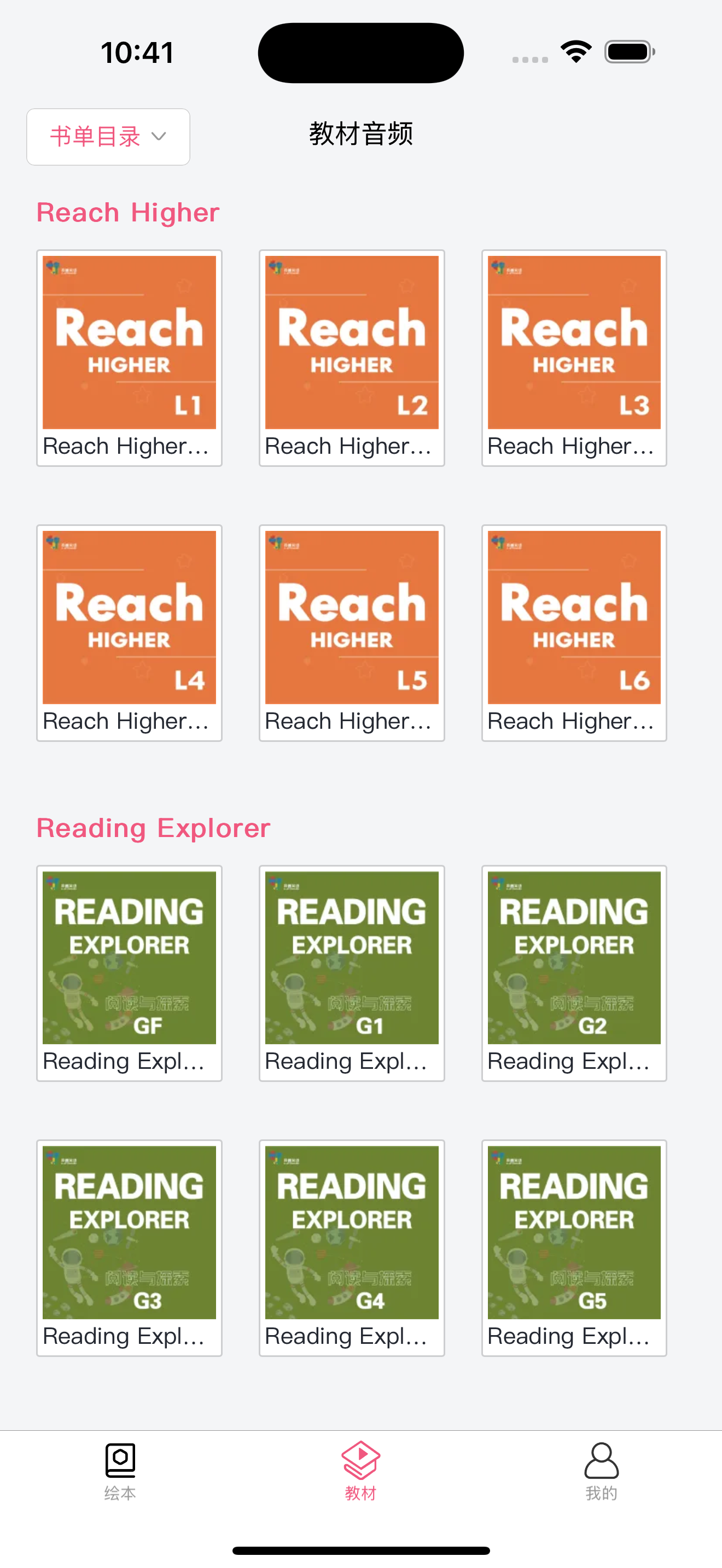This screenshot has width=722, height=1568.
Task: Open Reading Explorer GF book
Action: coord(129,973)
